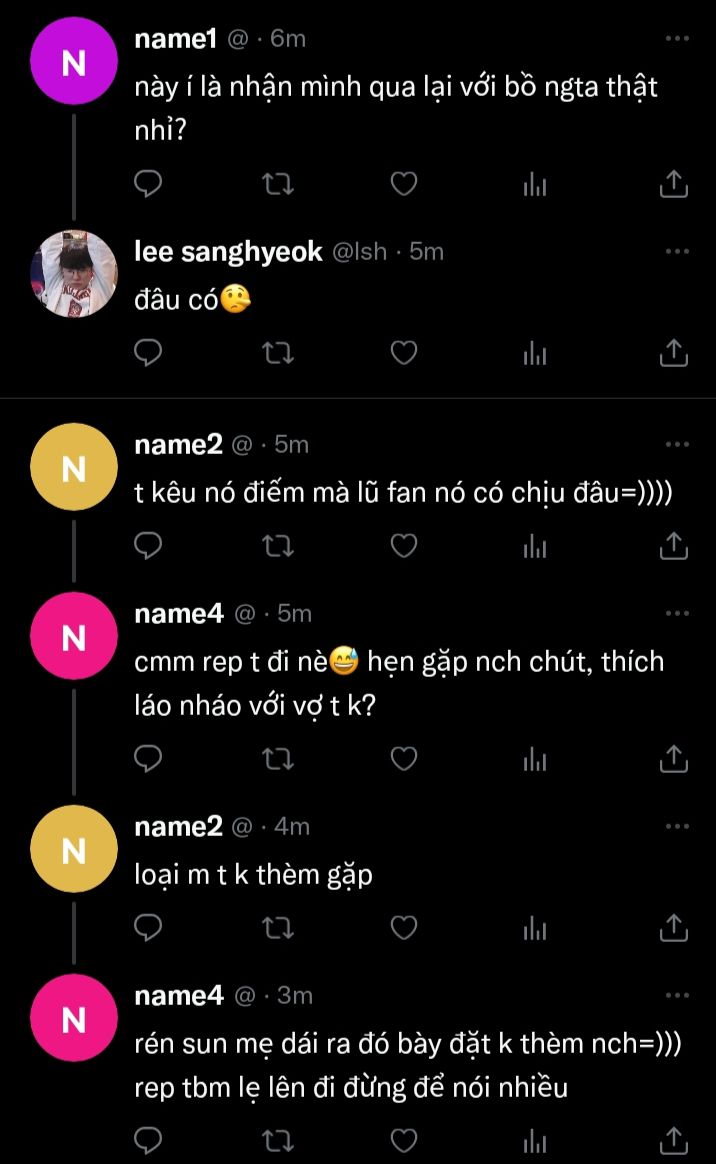
Task: Share name4's 5m tweet
Action: coord(674,759)
